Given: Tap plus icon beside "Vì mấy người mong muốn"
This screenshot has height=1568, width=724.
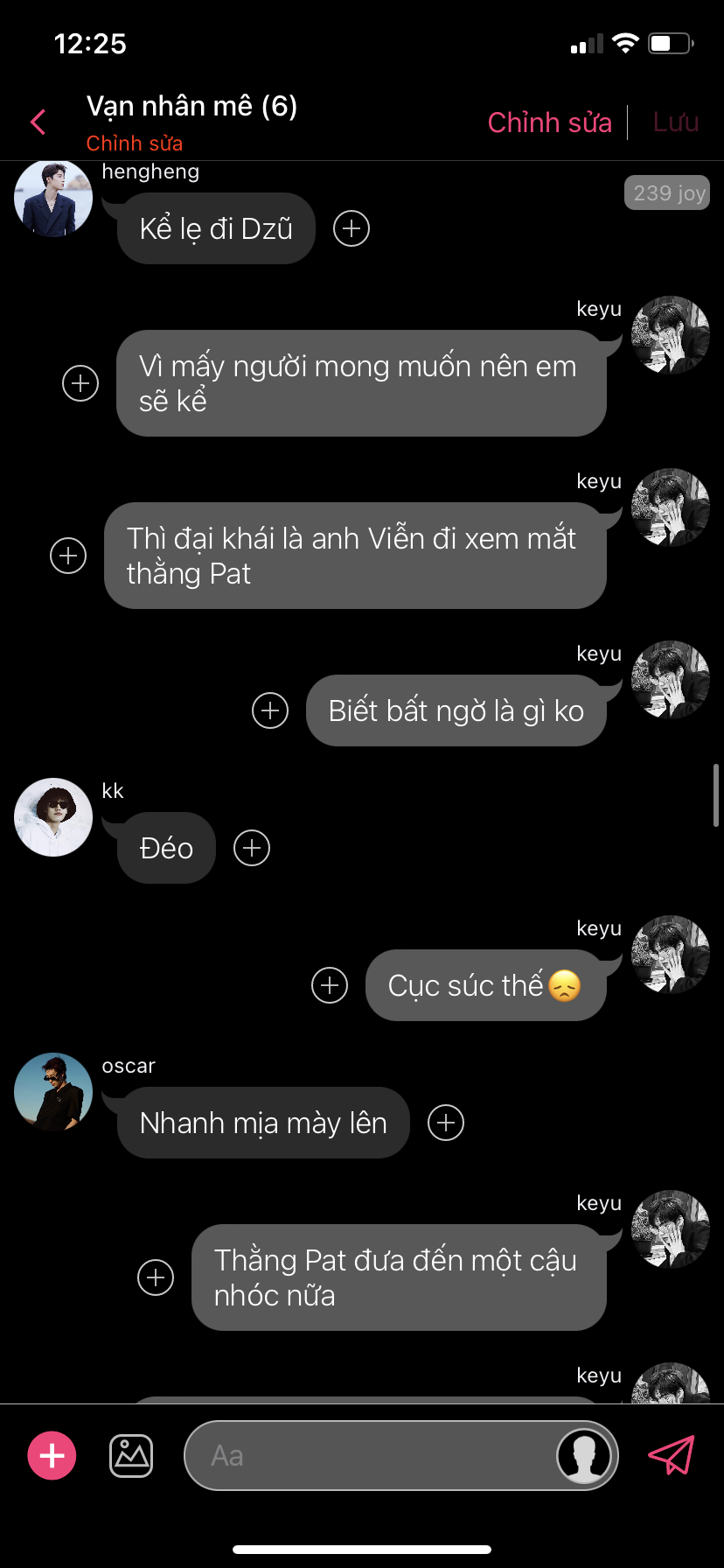Looking at the screenshot, I should pos(80,383).
